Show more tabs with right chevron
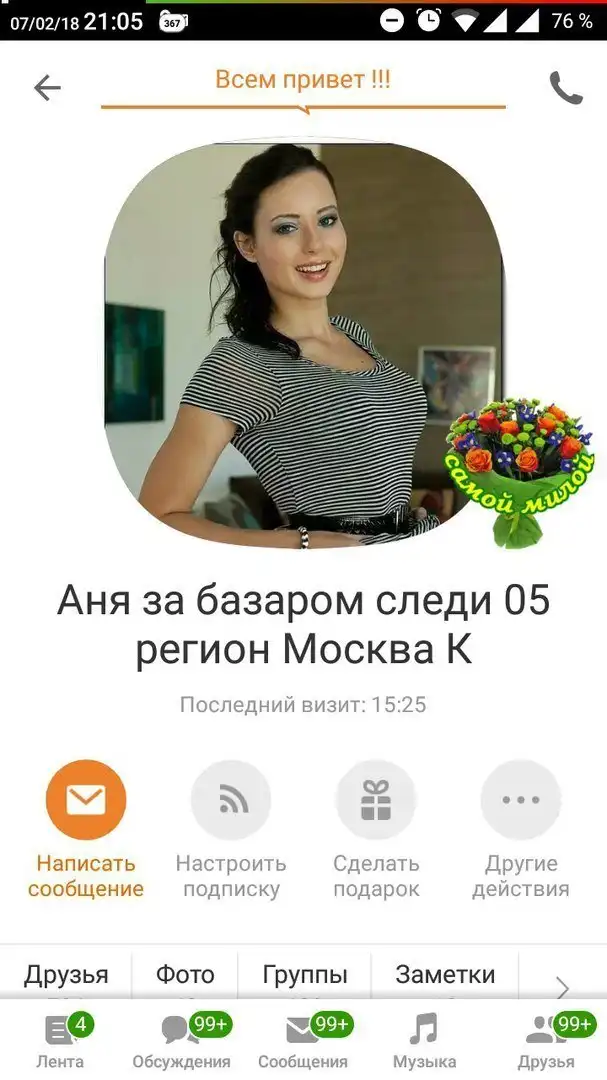 (x=562, y=988)
